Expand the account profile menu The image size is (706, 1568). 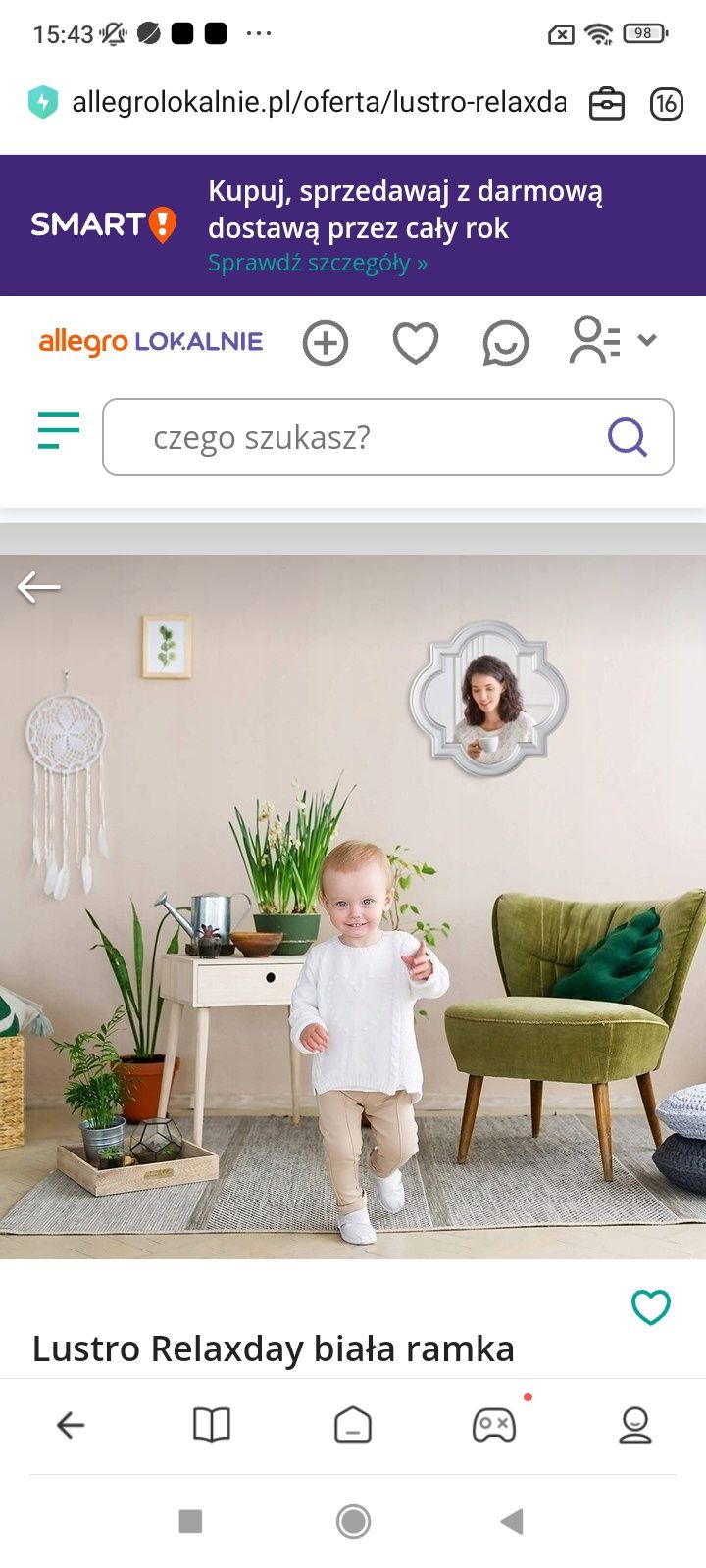pyautogui.click(x=613, y=340)
